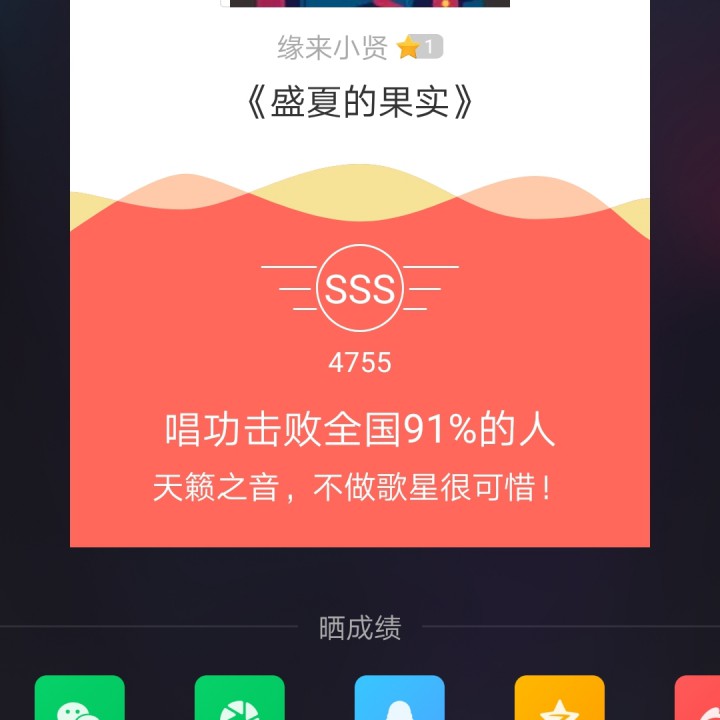Share score to Weibo
720x720 pixels.
pyautogui.click(x=700, y=700)
